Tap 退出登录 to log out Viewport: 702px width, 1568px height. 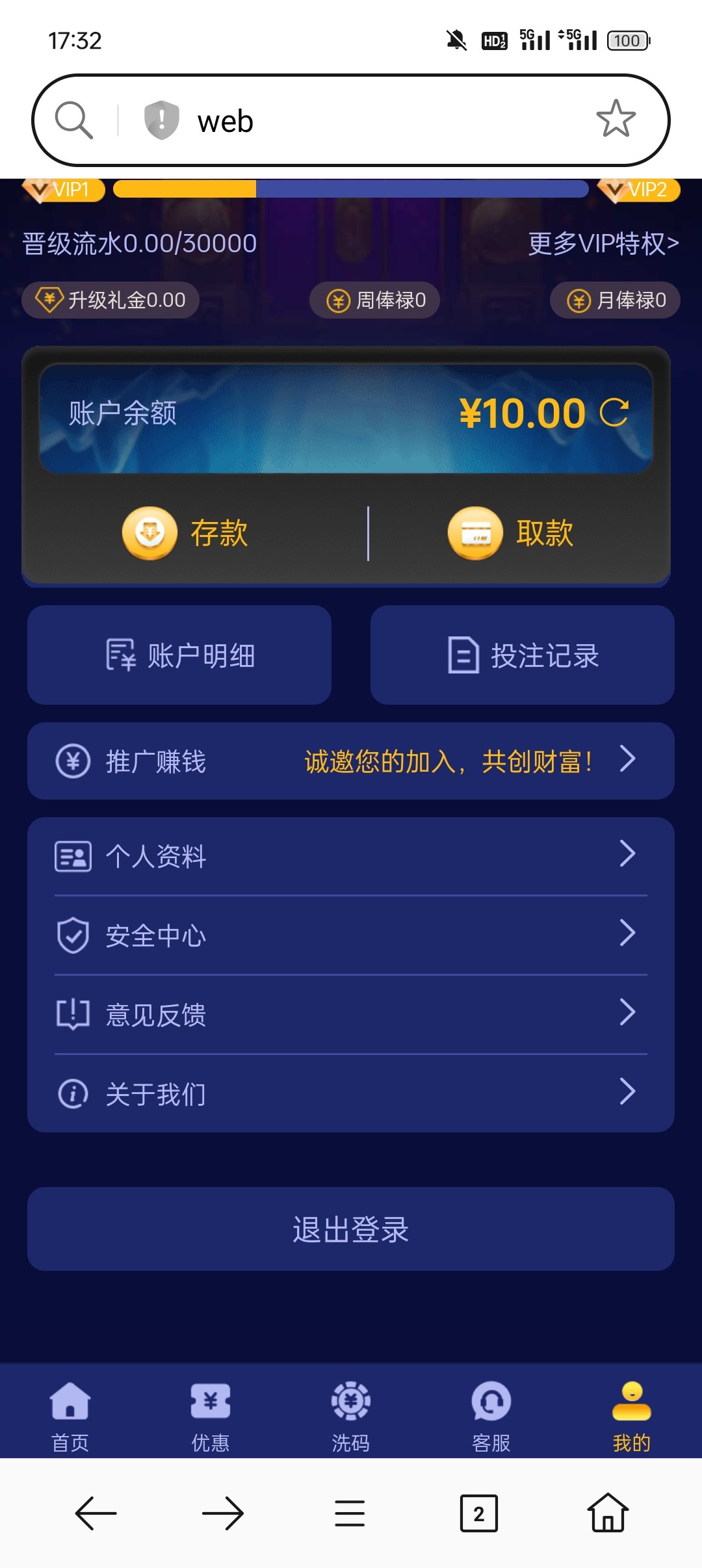[351, 1229]
